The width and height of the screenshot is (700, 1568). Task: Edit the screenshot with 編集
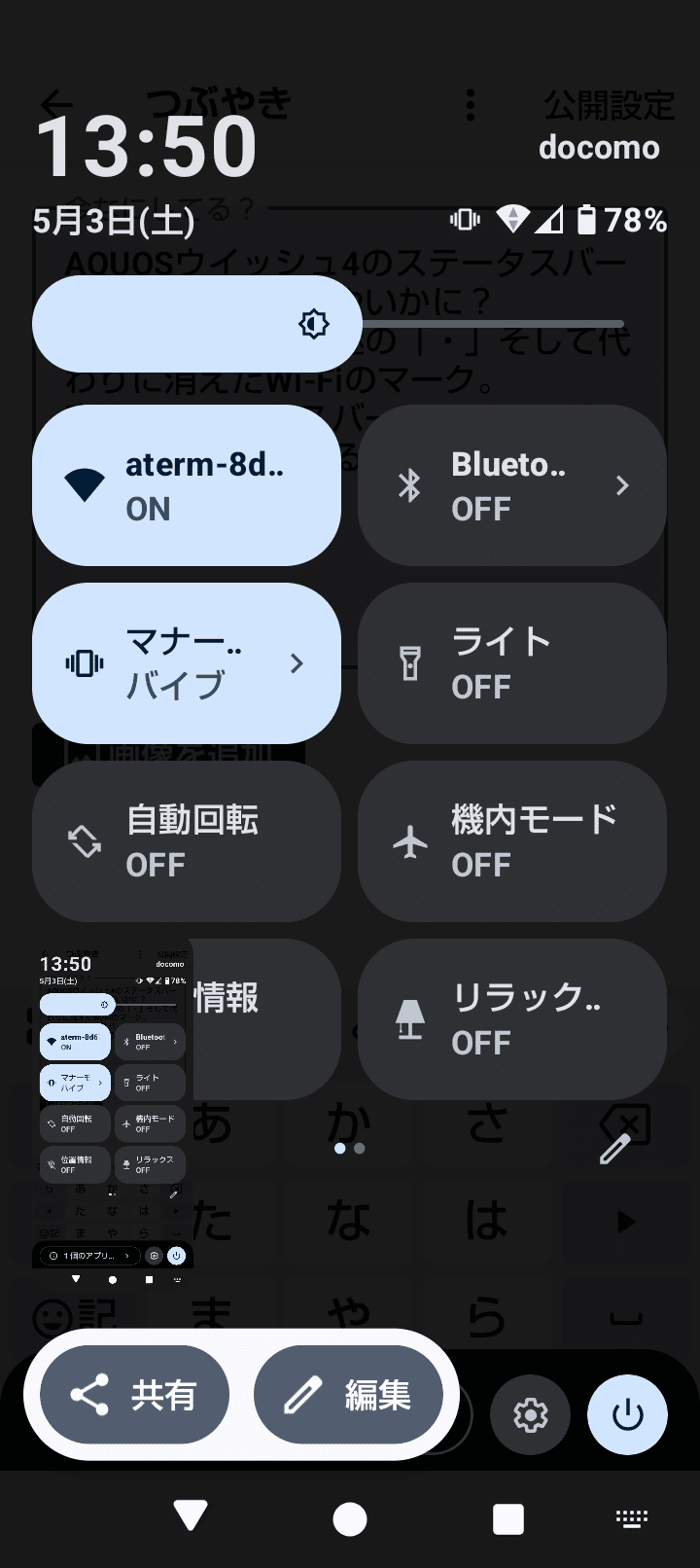(x=348, y=1396)
